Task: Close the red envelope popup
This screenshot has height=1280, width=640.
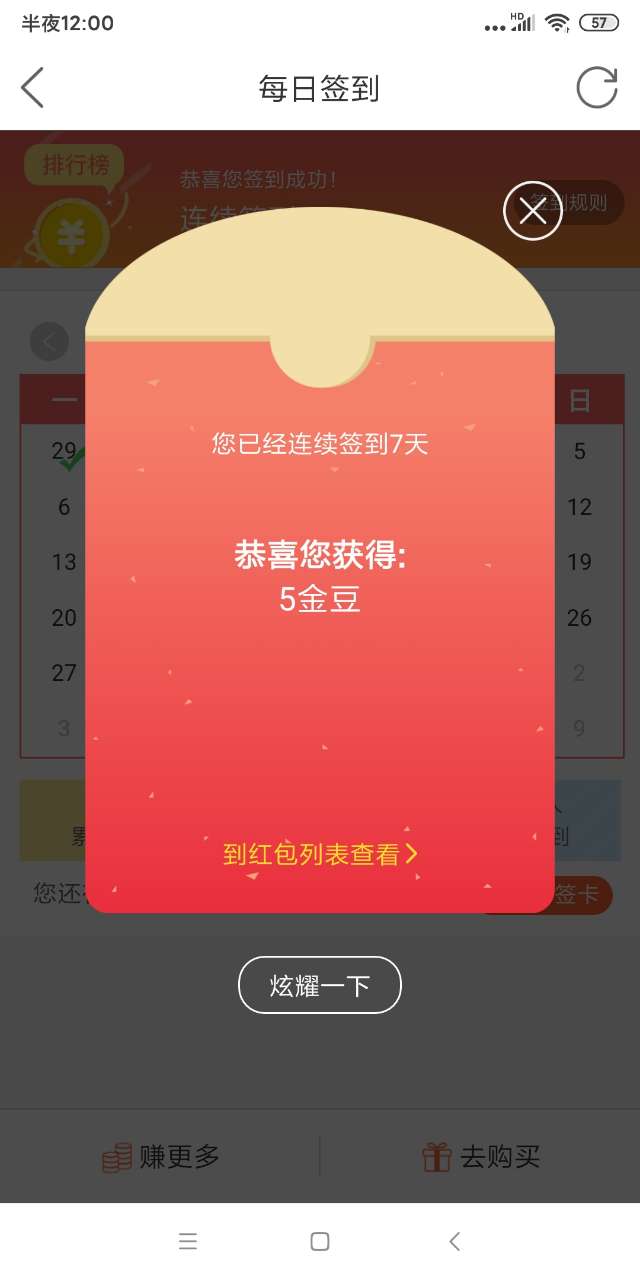Action: pyautogui.click(x=532, y=211)
